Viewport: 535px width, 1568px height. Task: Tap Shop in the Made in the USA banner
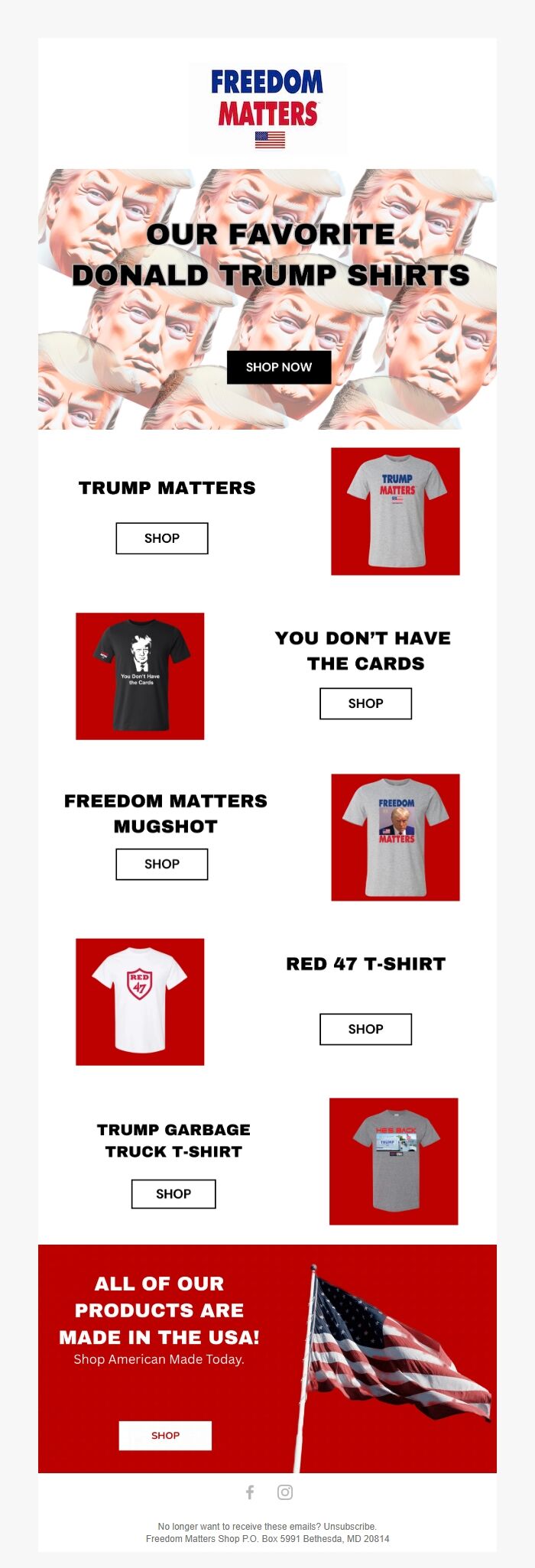coord(165,1435)
